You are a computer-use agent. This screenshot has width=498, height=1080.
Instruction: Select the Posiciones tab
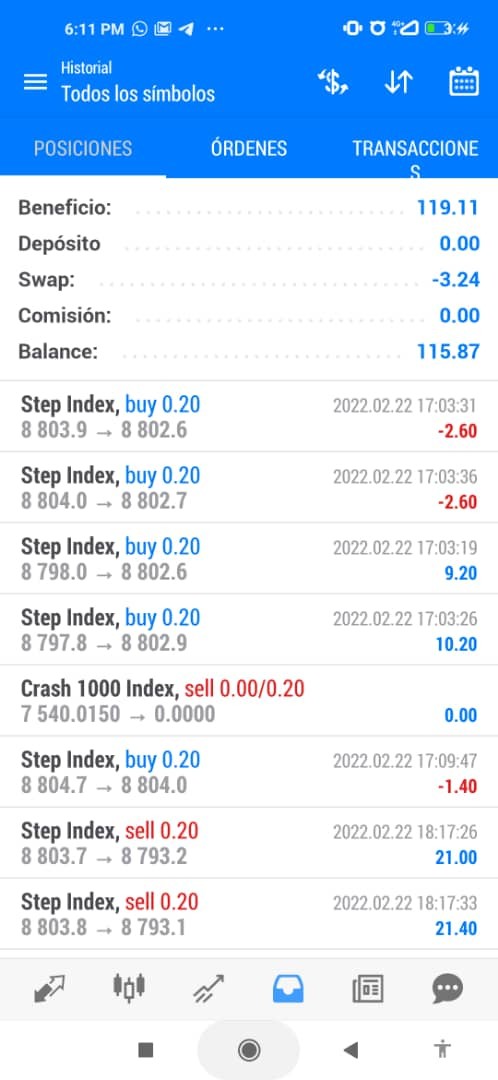[83, 149]
